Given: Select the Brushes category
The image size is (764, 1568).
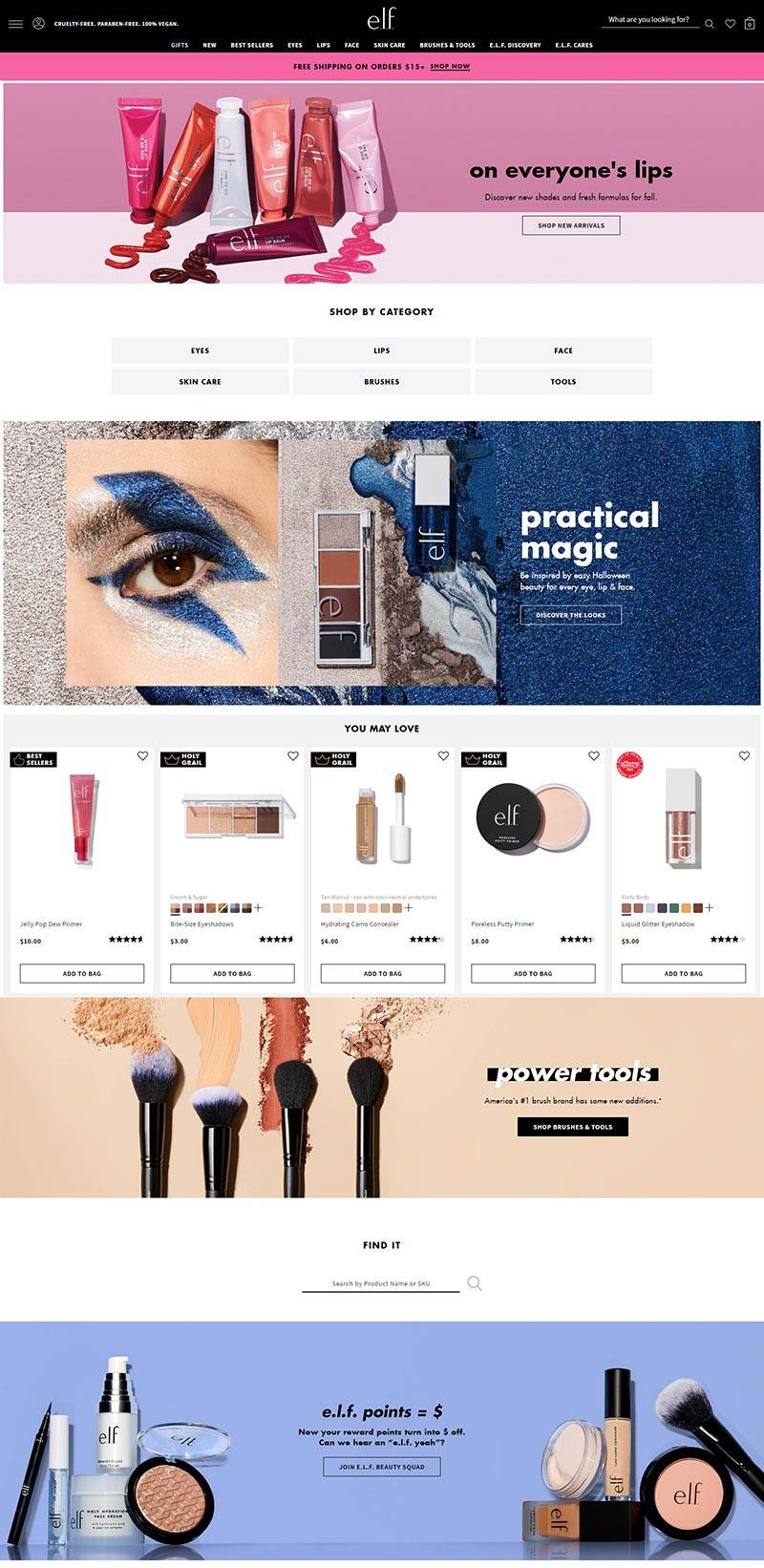Looking at the screenshot, I should (x=381, y=381).
